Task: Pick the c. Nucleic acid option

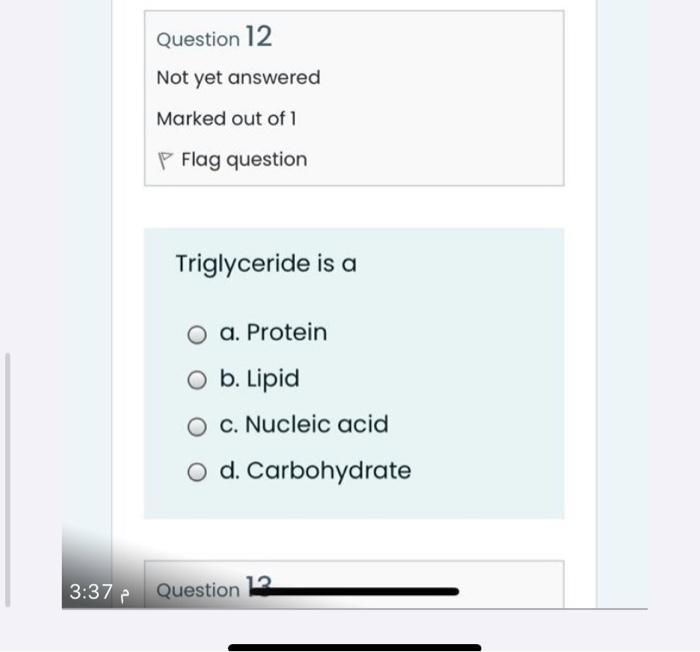Action: (x=198, y=426)
